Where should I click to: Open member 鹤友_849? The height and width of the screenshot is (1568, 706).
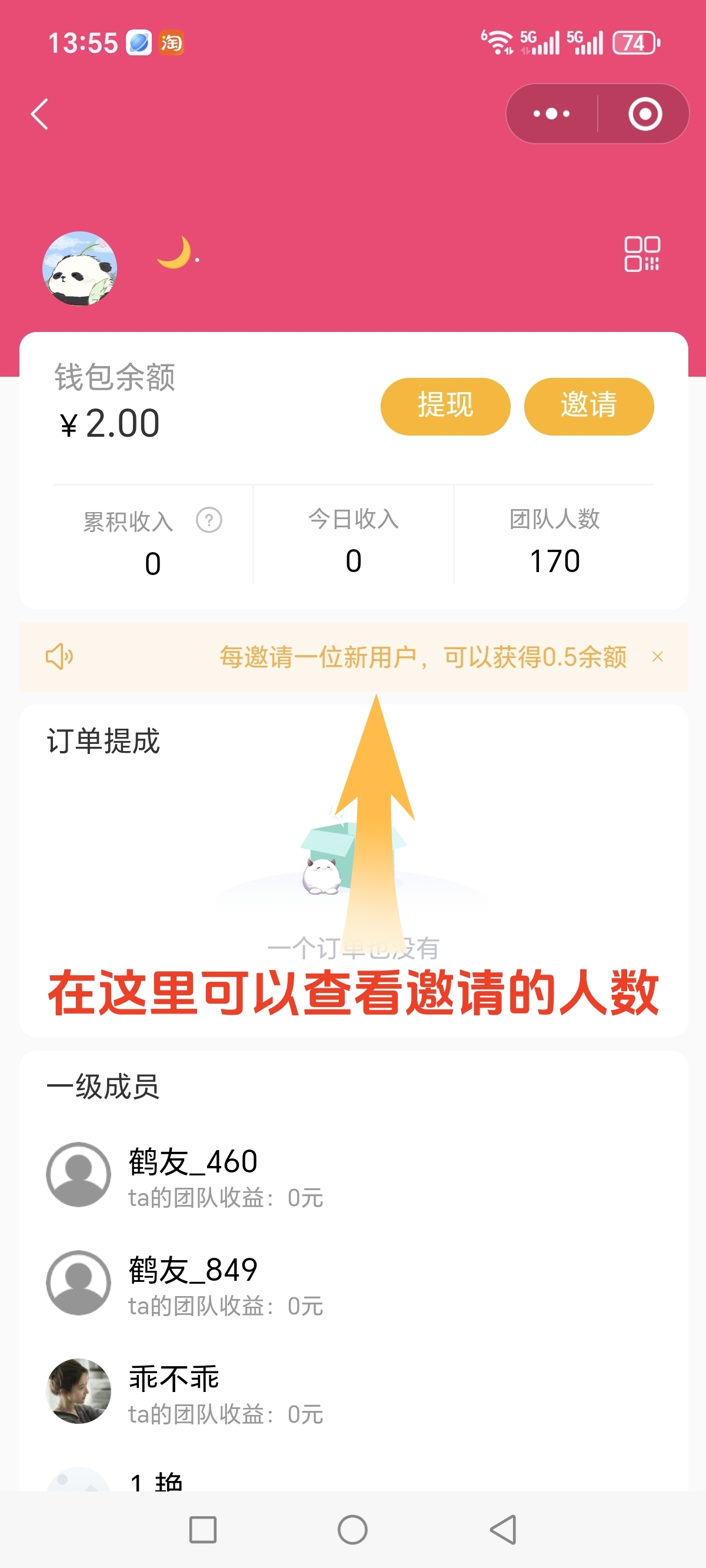pyautogui.click(x=193, y=1283)
